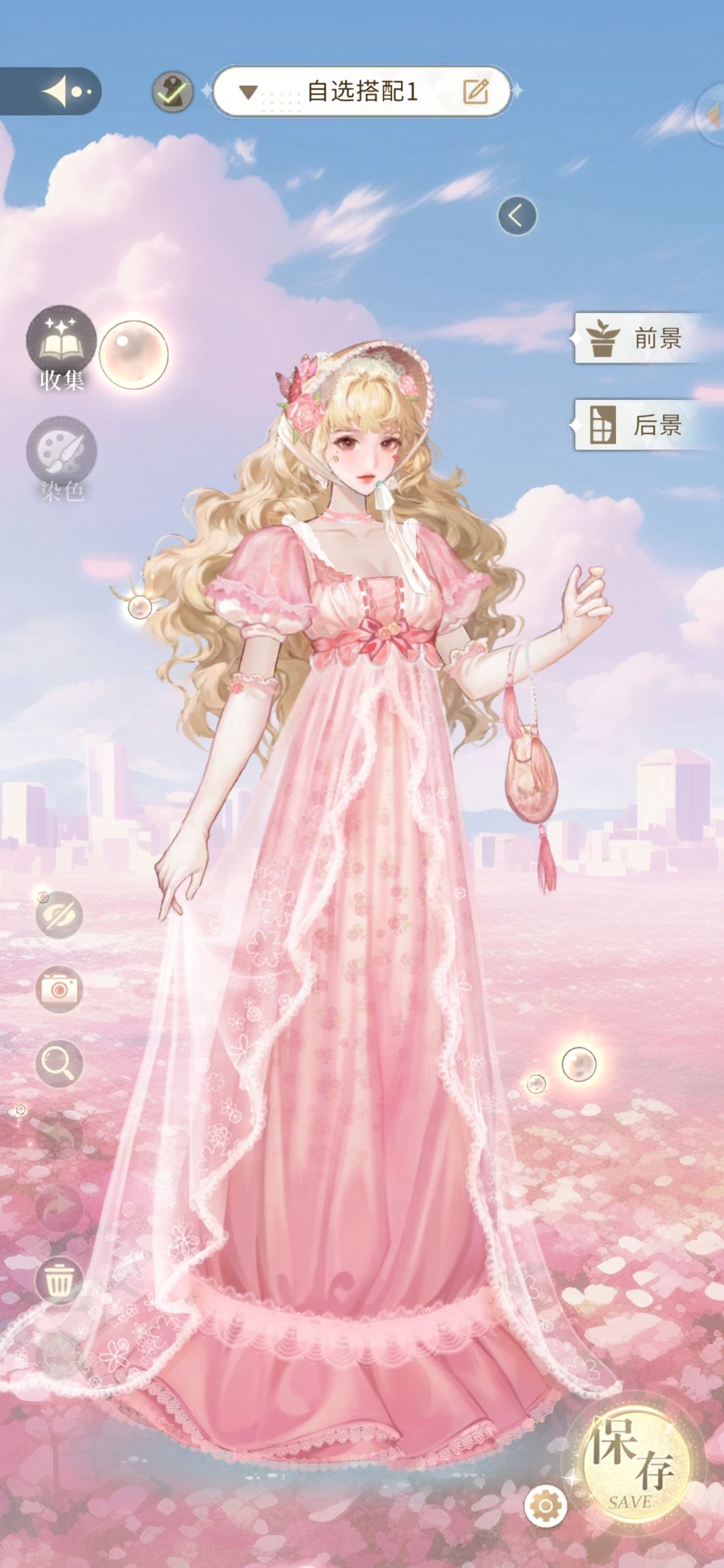Open the 收集 collection book
Screen dimensions: 724x1568
click(61, 348)
